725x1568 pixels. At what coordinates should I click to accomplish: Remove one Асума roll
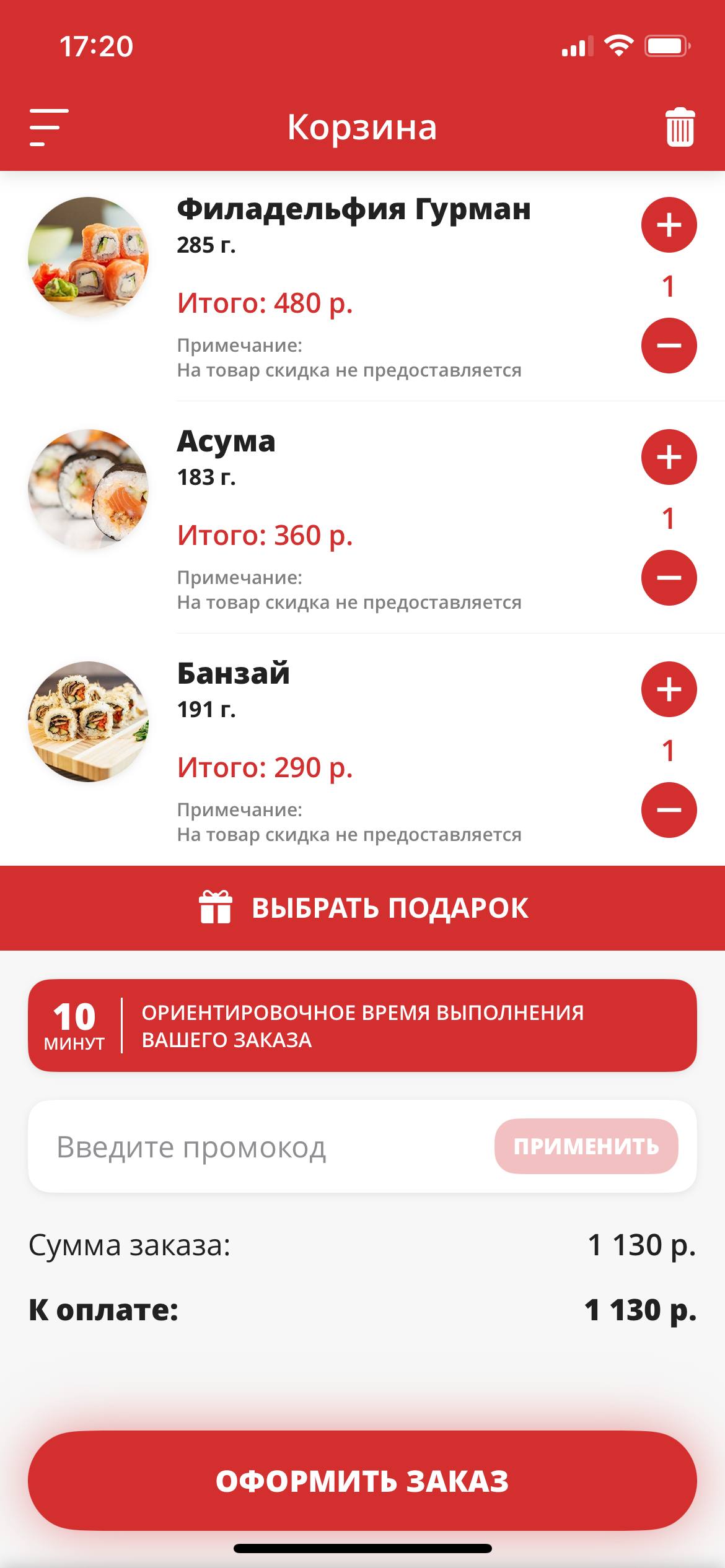tap(669, 578)
